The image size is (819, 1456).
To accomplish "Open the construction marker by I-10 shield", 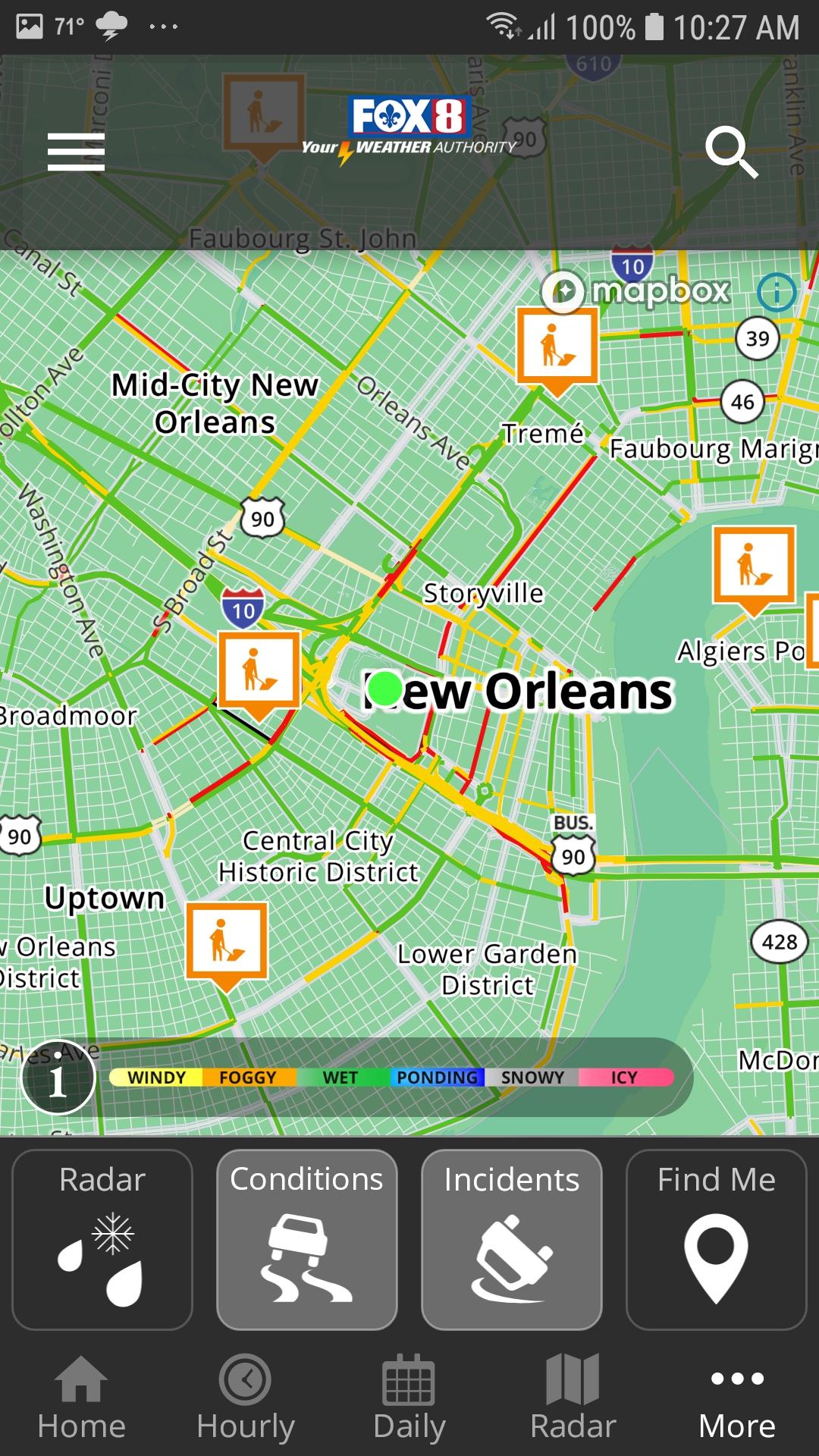I will [259, 670].
